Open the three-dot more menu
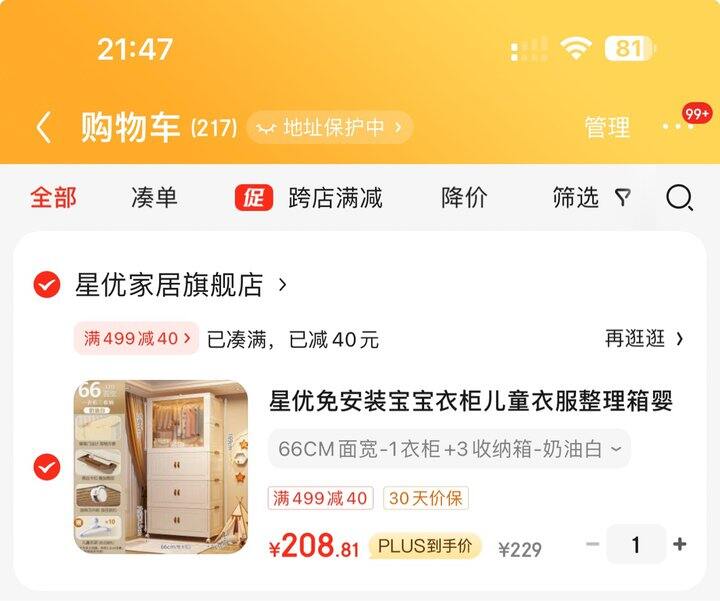The height and width of the screenshot is (601, 720). coord(678,127)
